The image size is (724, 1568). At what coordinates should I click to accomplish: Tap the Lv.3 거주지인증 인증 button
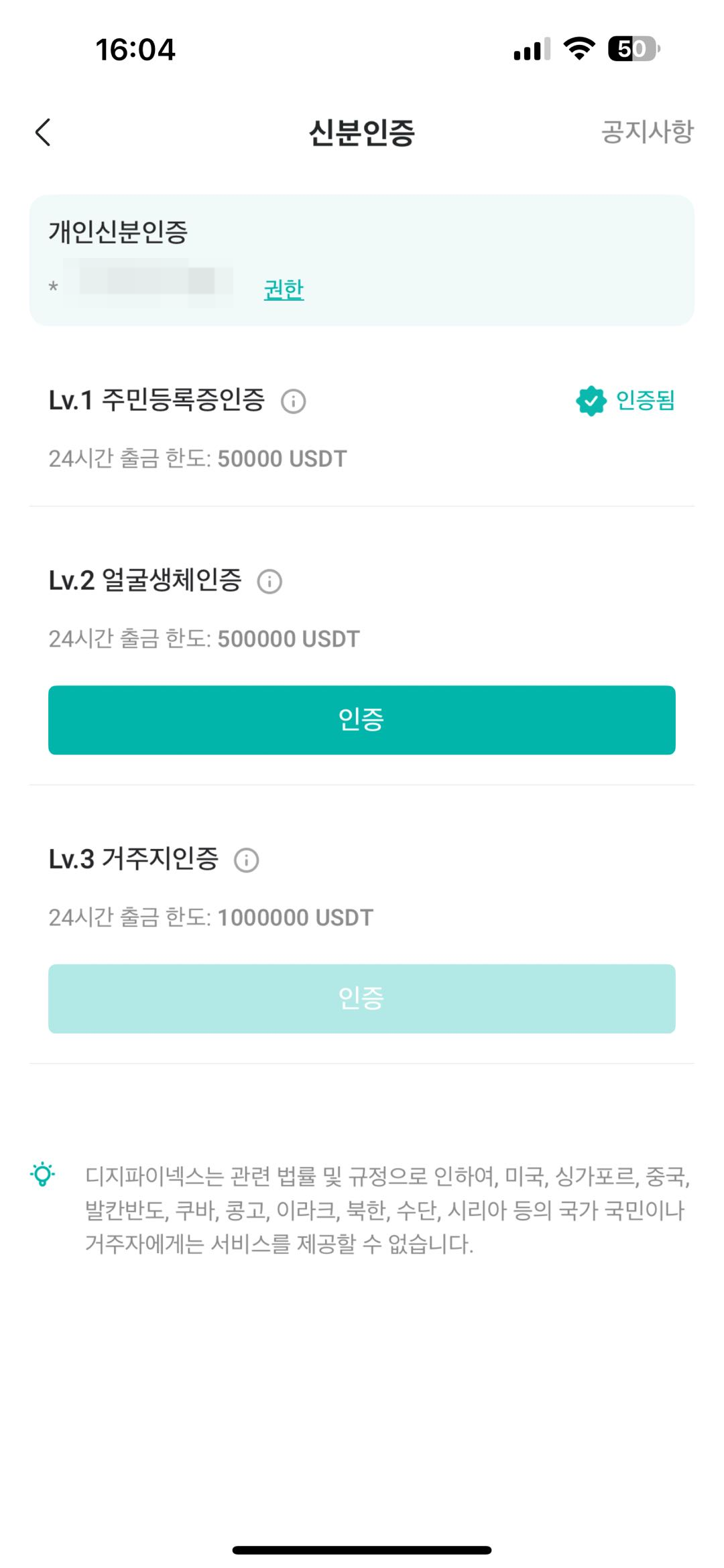pos(362,998)
